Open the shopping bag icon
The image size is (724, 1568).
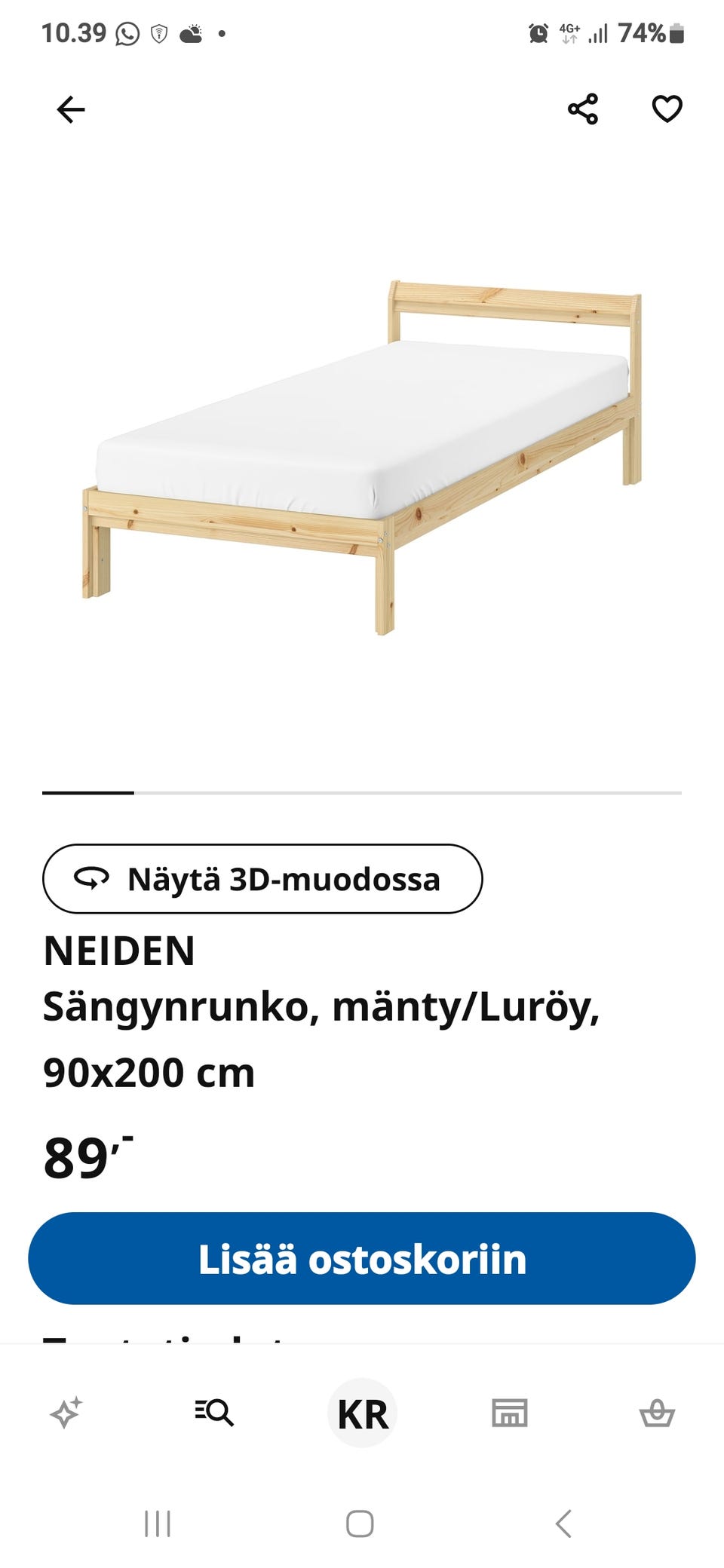(658, 1413)
